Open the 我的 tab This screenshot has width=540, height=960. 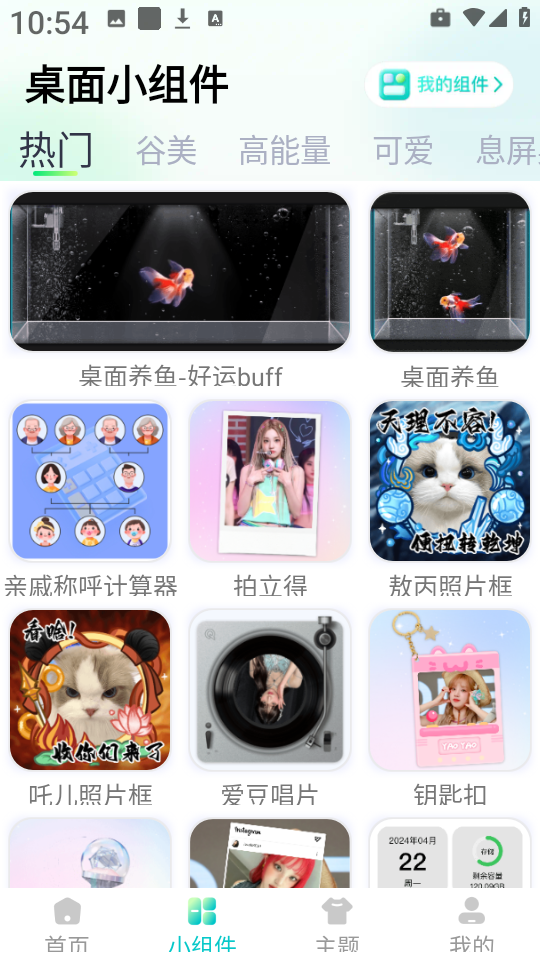(x=471, y=924)
